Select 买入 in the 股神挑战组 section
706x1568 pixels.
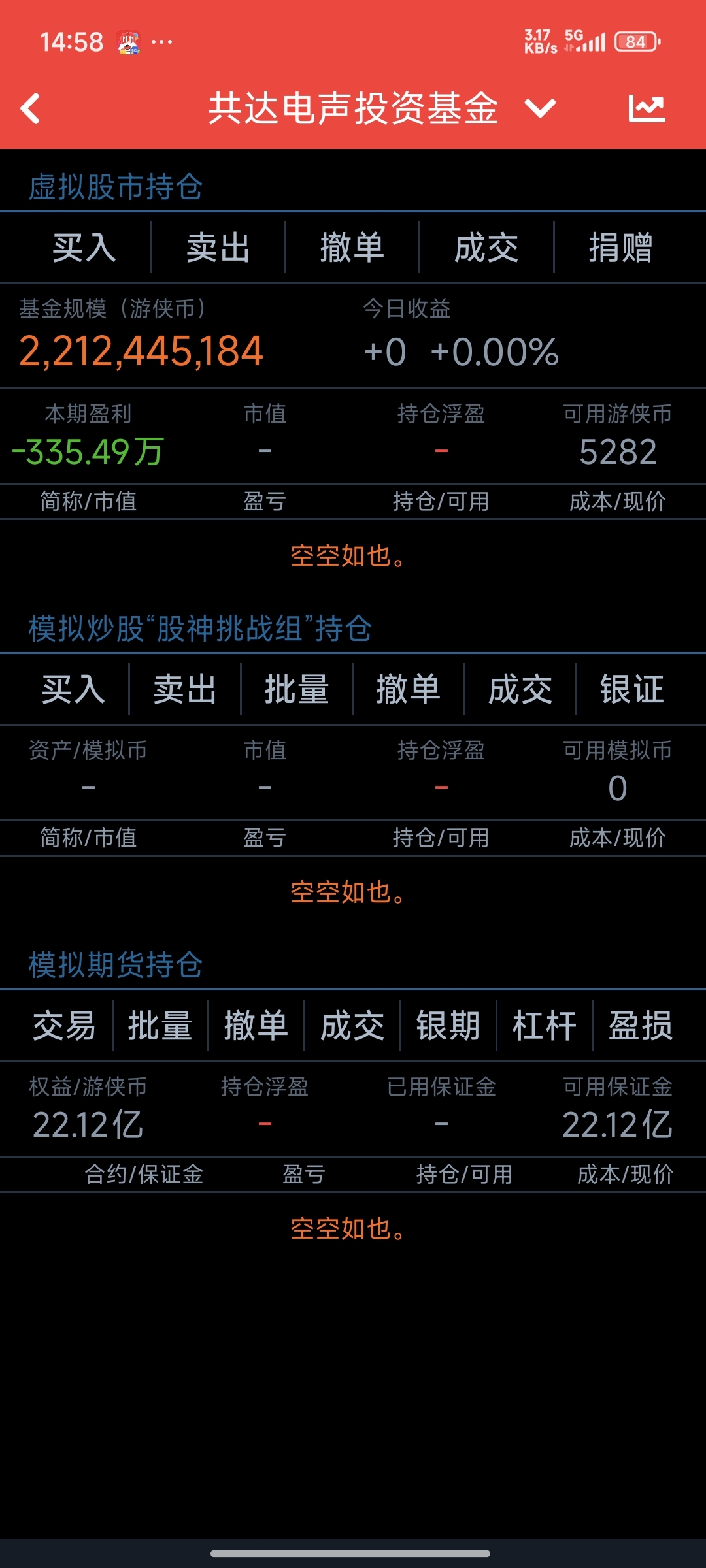pos(73,689)
